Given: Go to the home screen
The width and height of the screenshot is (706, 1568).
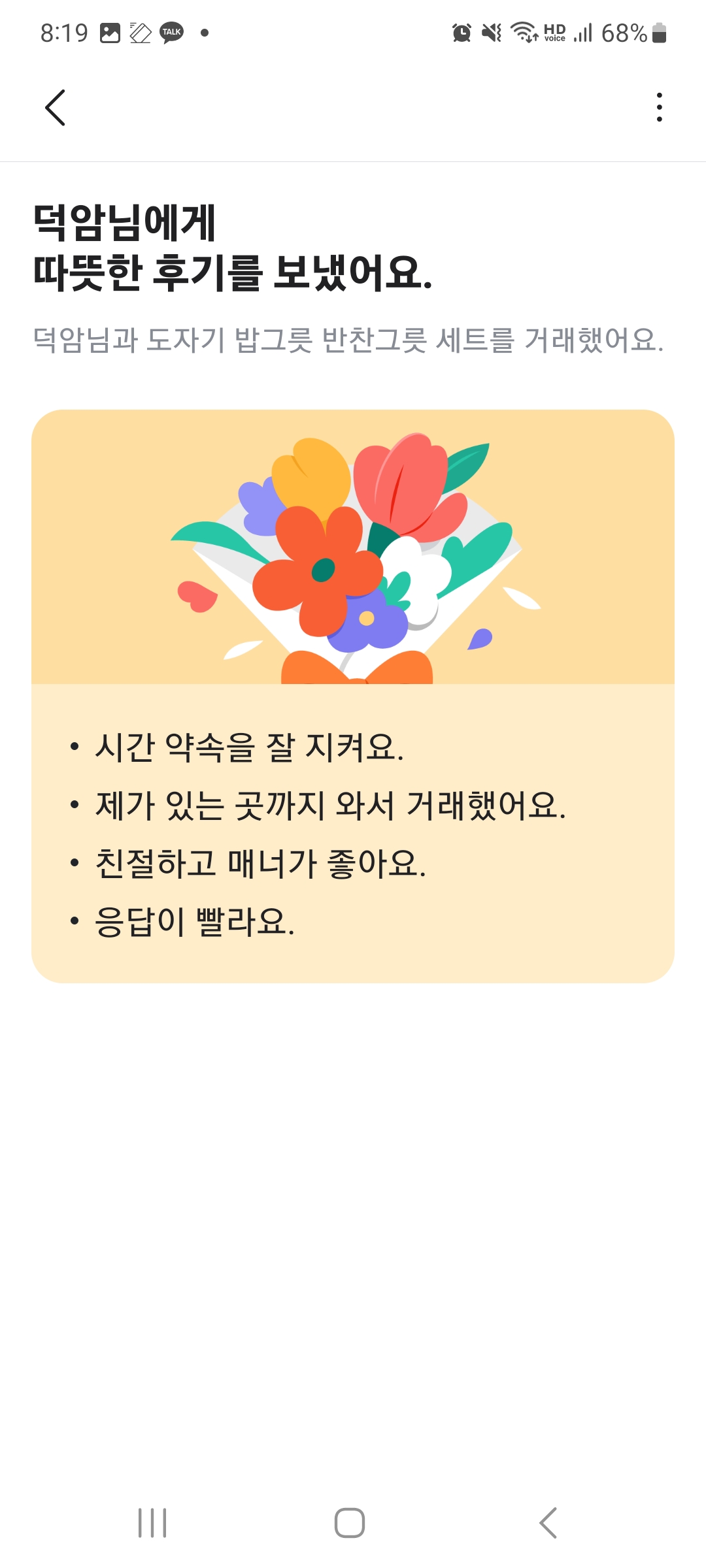Looking at the screenshot, I should coord(350,1523).
